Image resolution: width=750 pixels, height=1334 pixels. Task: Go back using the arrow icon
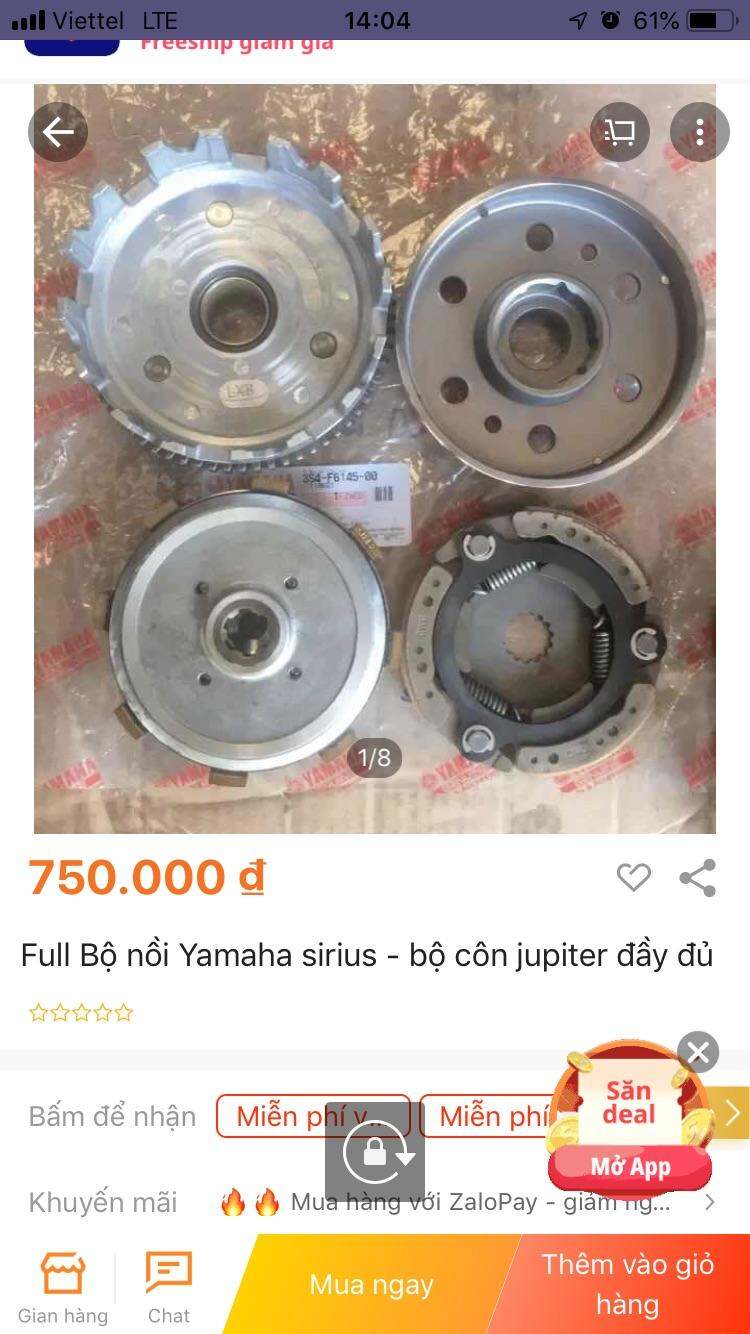point(58,132)
